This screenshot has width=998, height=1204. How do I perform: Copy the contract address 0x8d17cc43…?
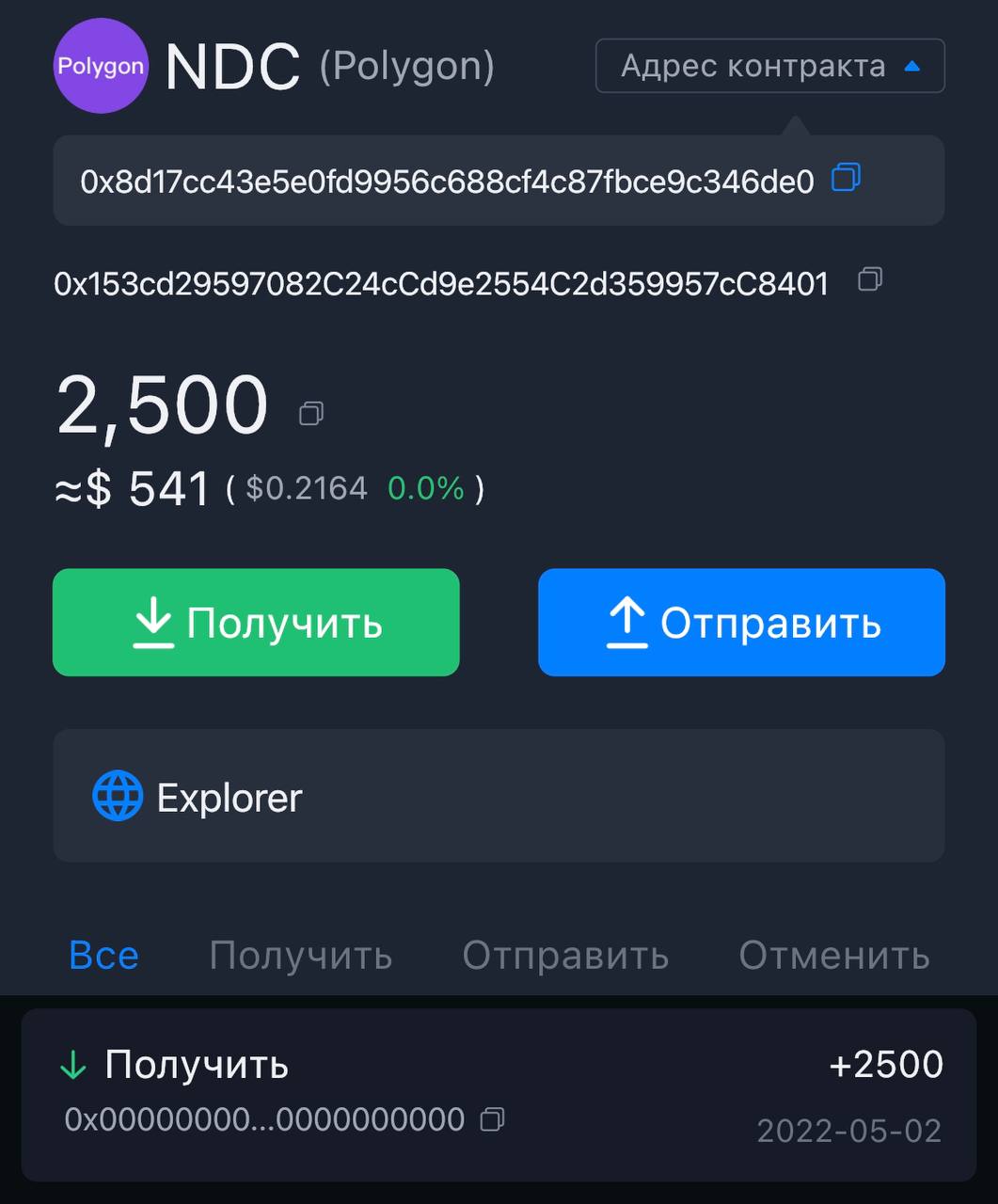click(x=846, y=178)
